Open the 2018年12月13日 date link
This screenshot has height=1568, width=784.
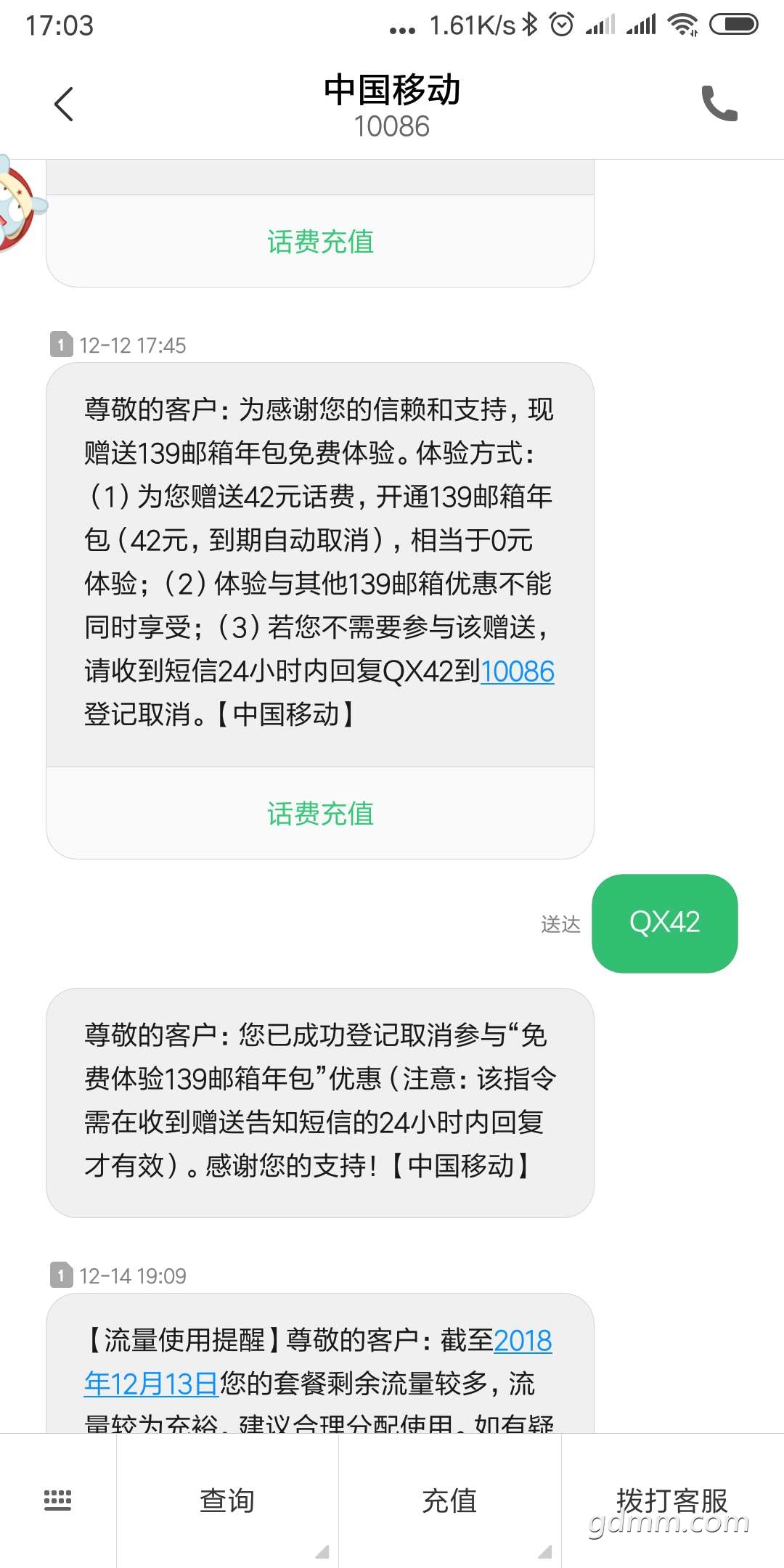[318, 1362]
